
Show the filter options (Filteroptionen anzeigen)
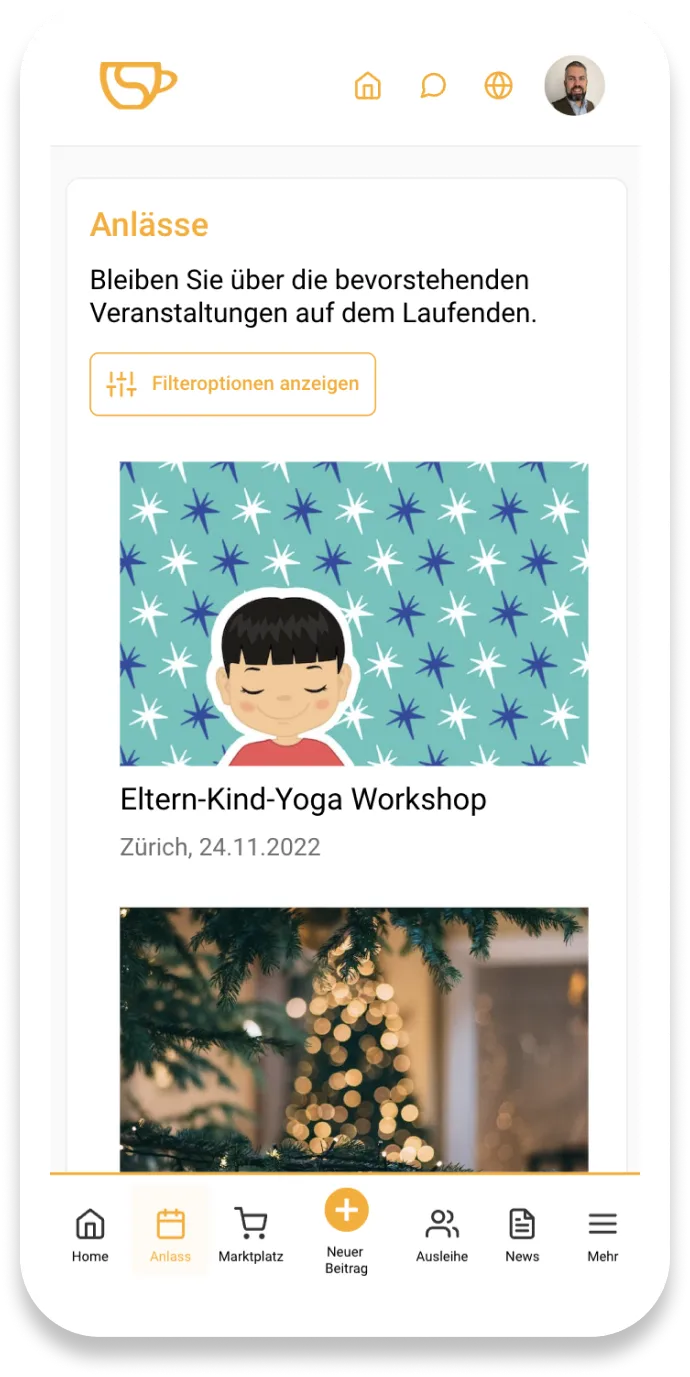click(233, 384)
